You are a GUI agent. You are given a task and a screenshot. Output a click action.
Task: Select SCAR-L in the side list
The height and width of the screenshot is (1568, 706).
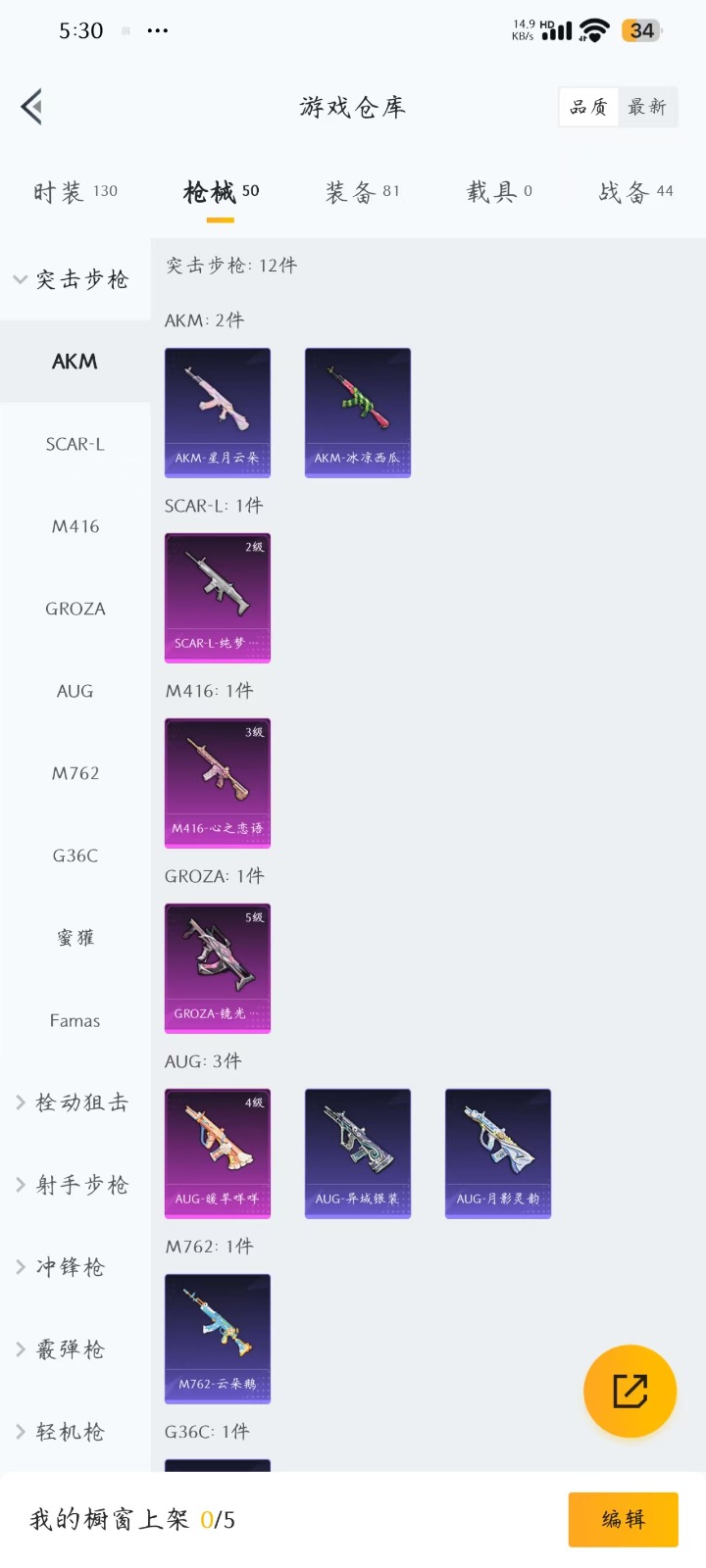tap(75, 444)
